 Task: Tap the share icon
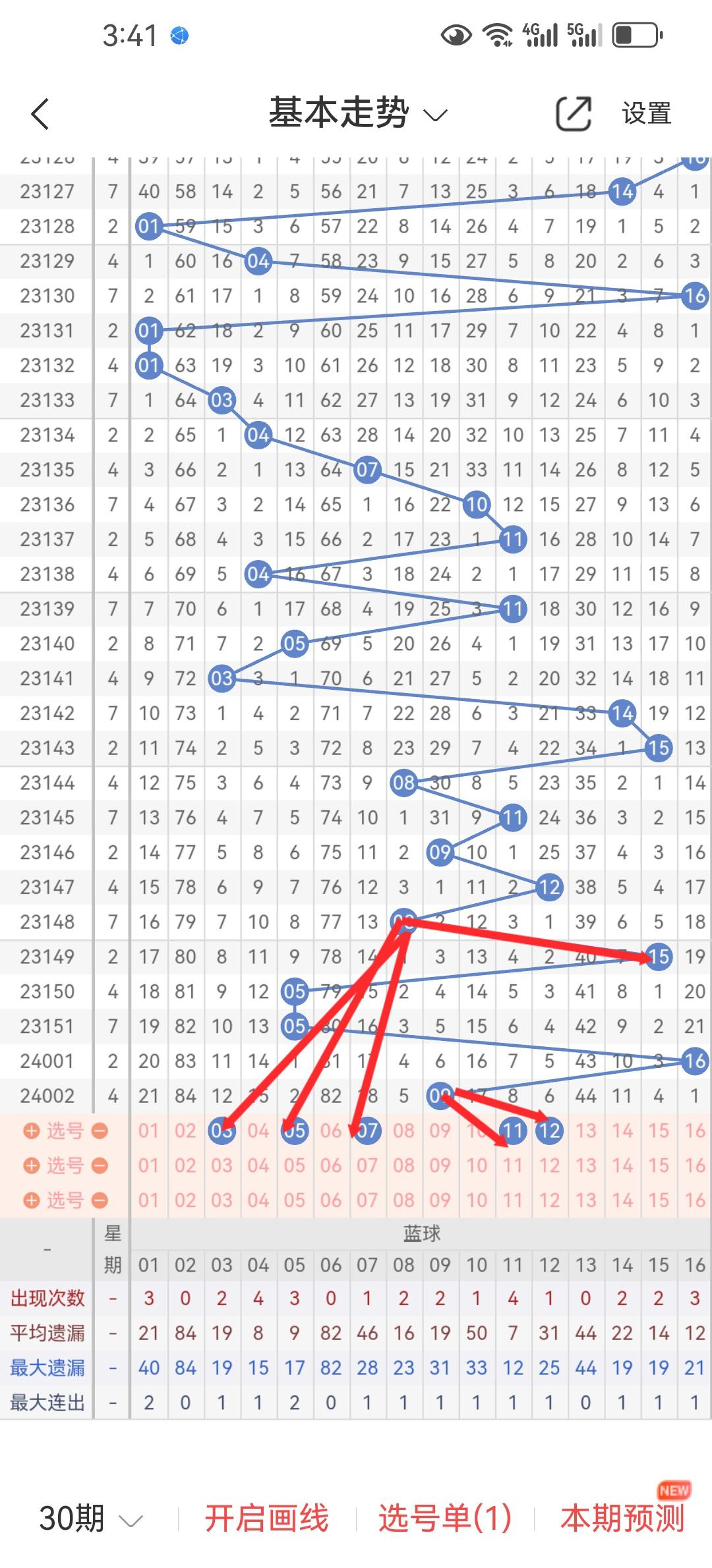pos(573,113)
